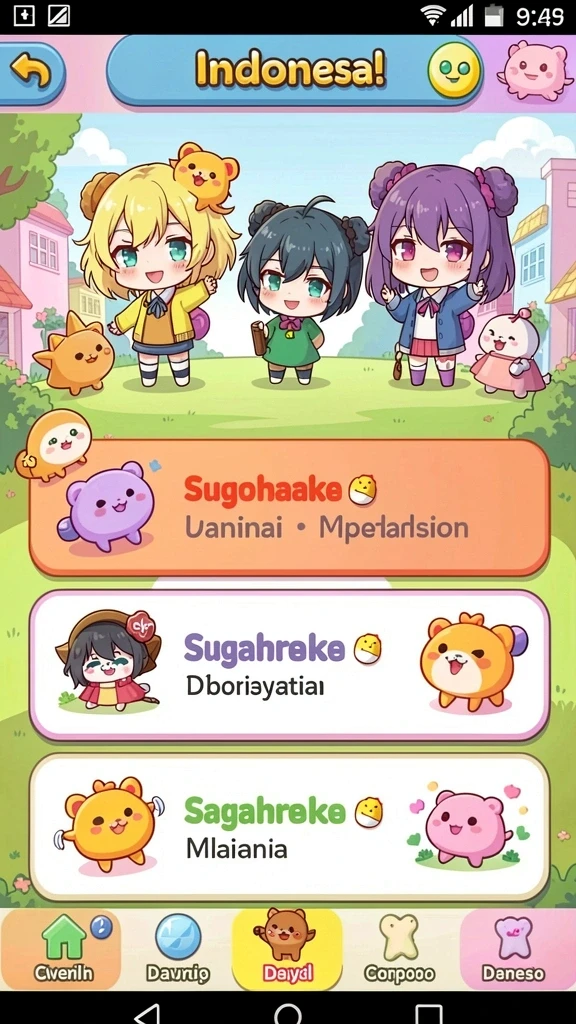Open the Corpooo tab
Image resolution: width=576 pixels, height=1024 pixels.
pyautogui.click(x=399, y=949)
